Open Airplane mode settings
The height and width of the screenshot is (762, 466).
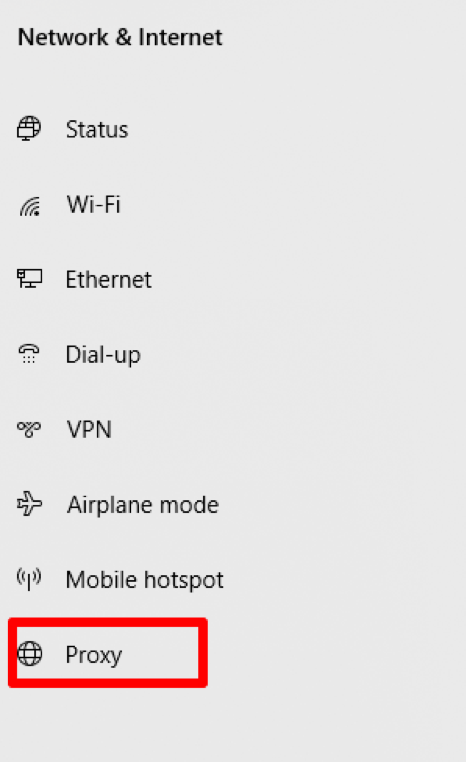143,504
